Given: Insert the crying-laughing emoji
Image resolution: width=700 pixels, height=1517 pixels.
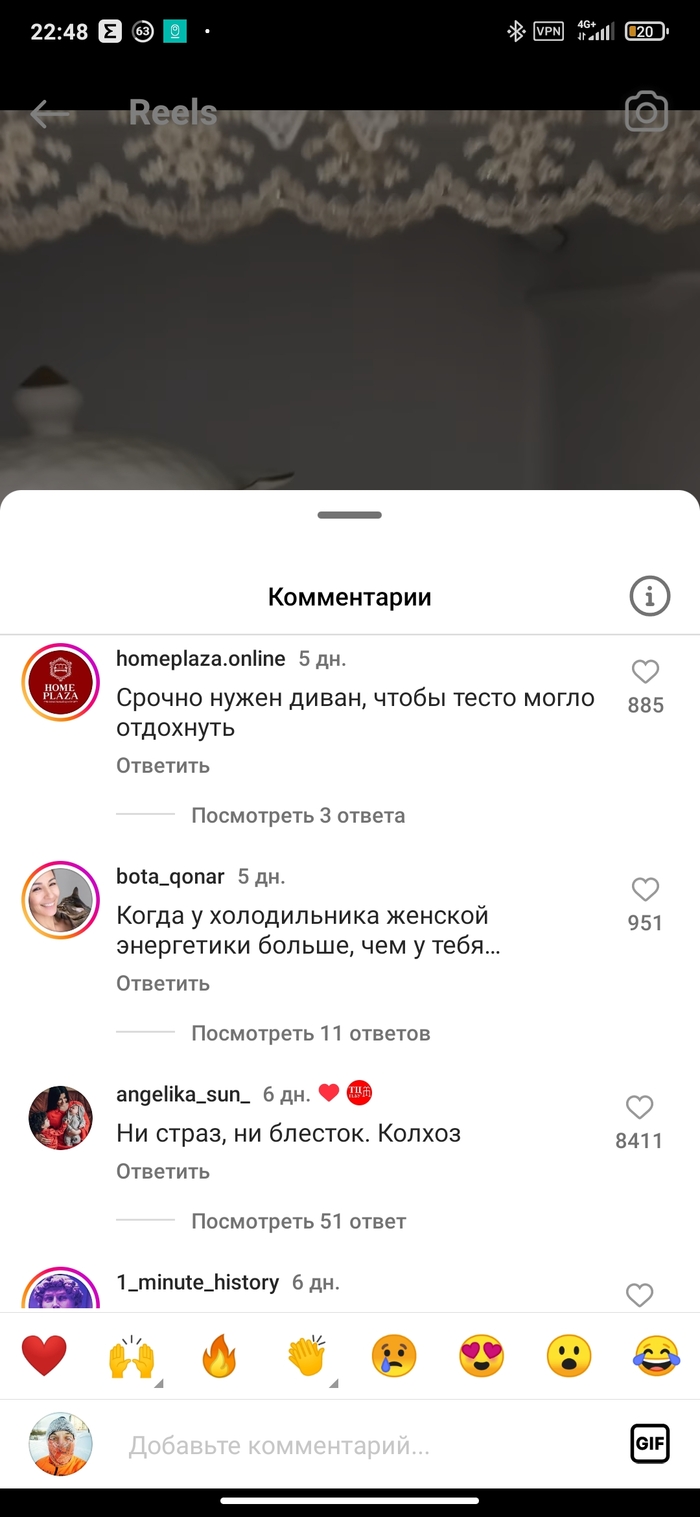Looking at the screenshot, I should click(x=656, y=1357).
